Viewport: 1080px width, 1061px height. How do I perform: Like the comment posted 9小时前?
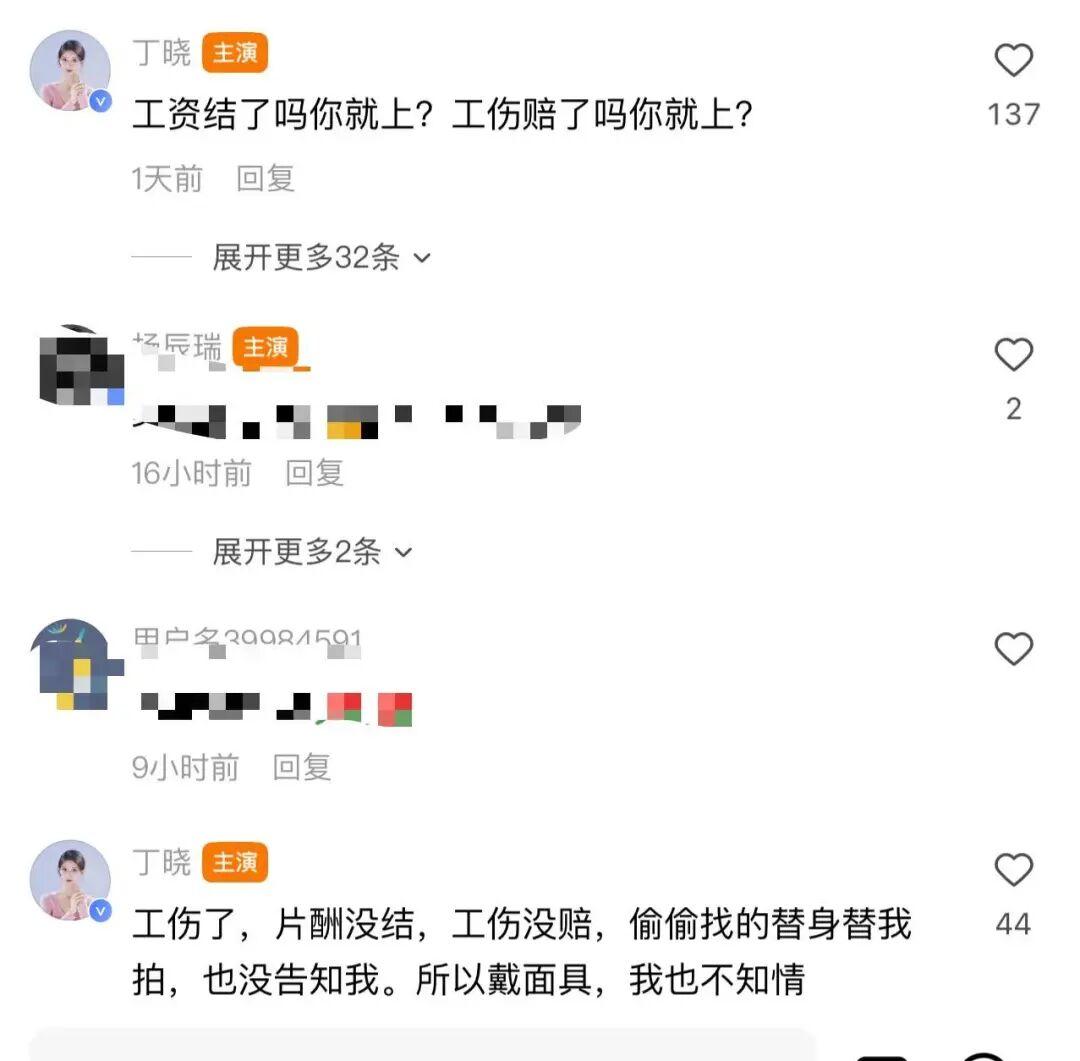click(1013, 650)
